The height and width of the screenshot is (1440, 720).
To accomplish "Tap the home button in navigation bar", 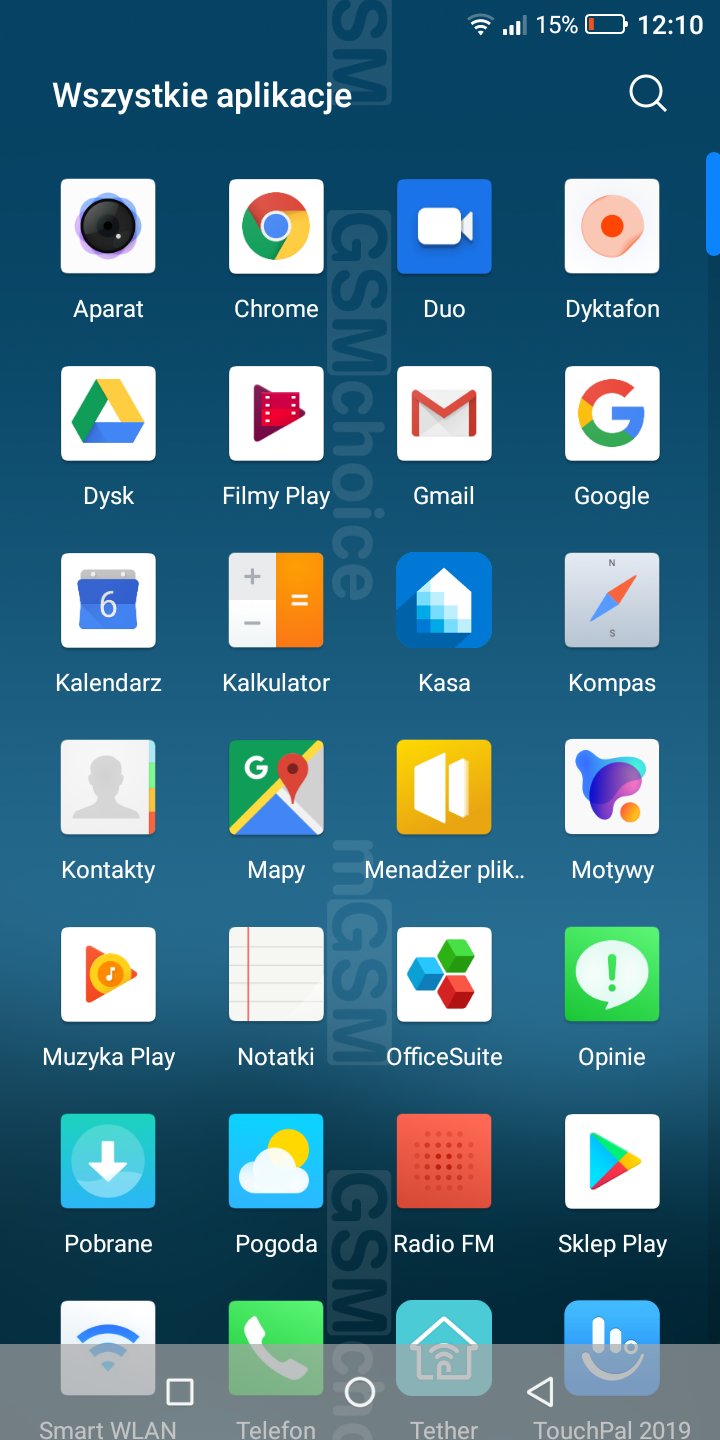I will coord(360,1392).
